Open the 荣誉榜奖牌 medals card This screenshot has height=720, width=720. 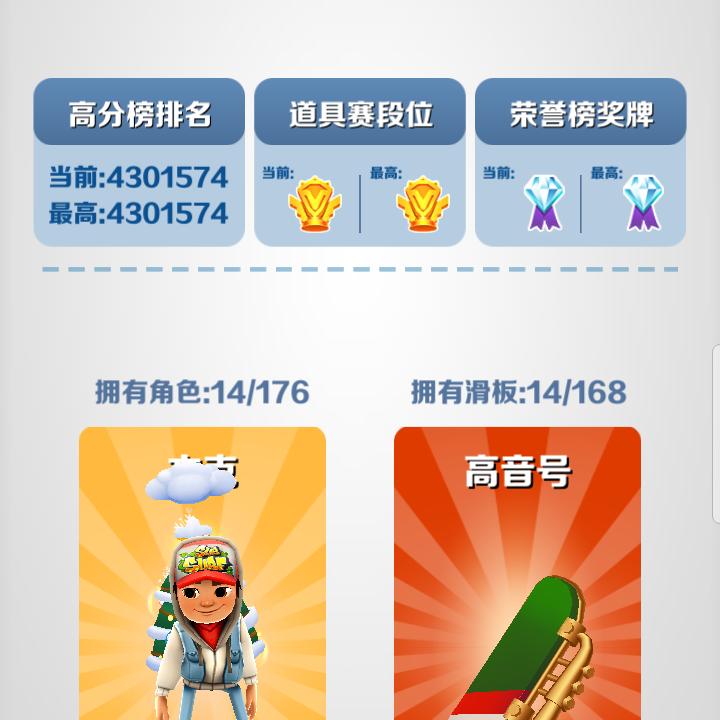[580, 162]
